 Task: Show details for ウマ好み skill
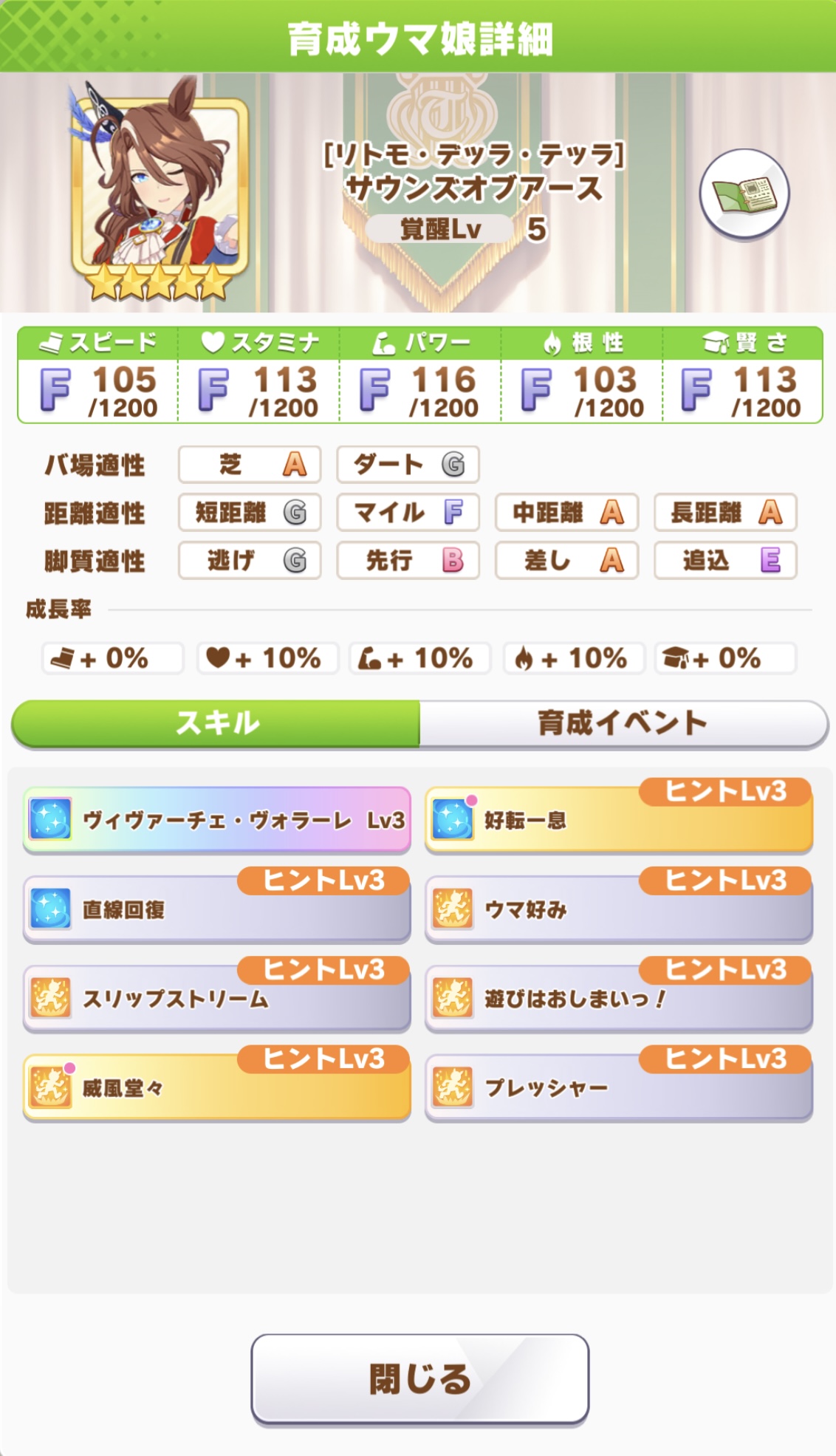[618, 909]
